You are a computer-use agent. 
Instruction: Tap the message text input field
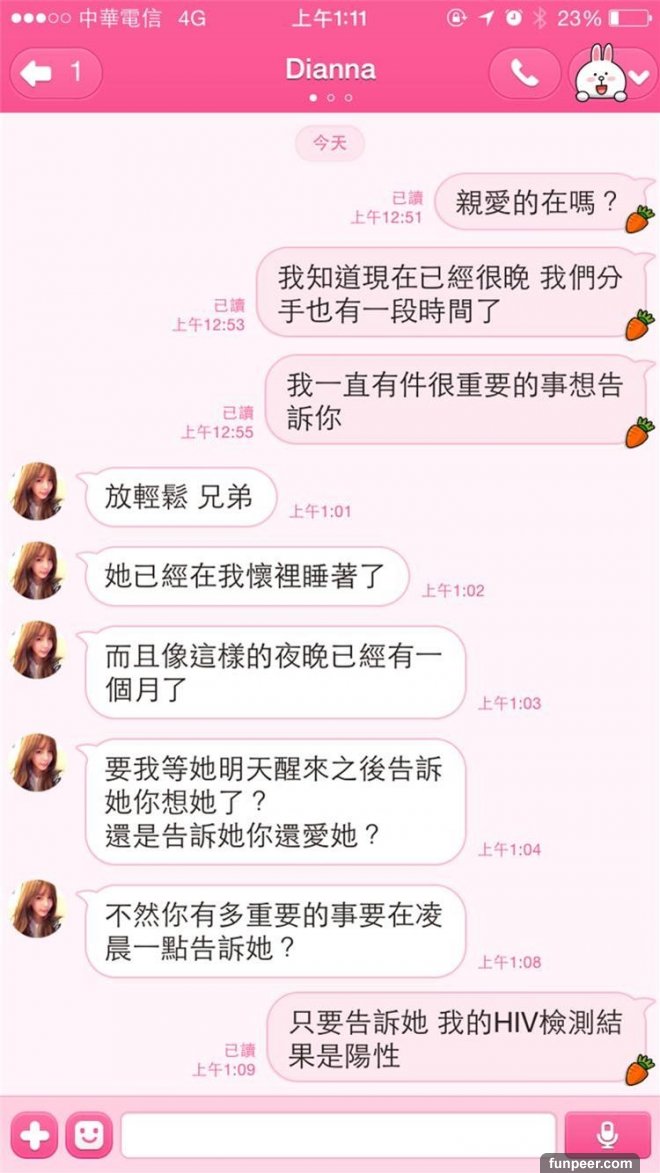pyautogui.click(x=338, y=1134)
